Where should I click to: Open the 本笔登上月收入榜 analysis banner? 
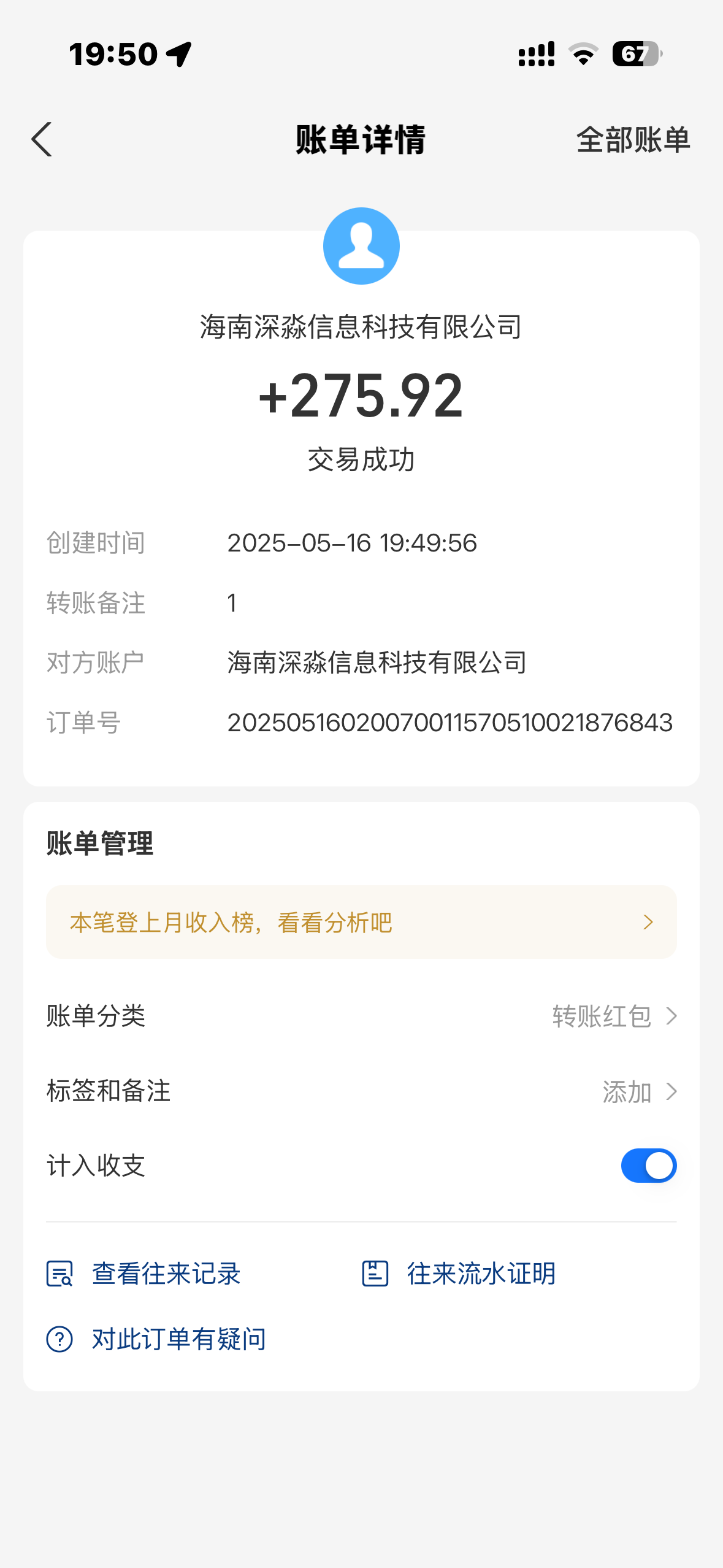(x=361, y=921)
